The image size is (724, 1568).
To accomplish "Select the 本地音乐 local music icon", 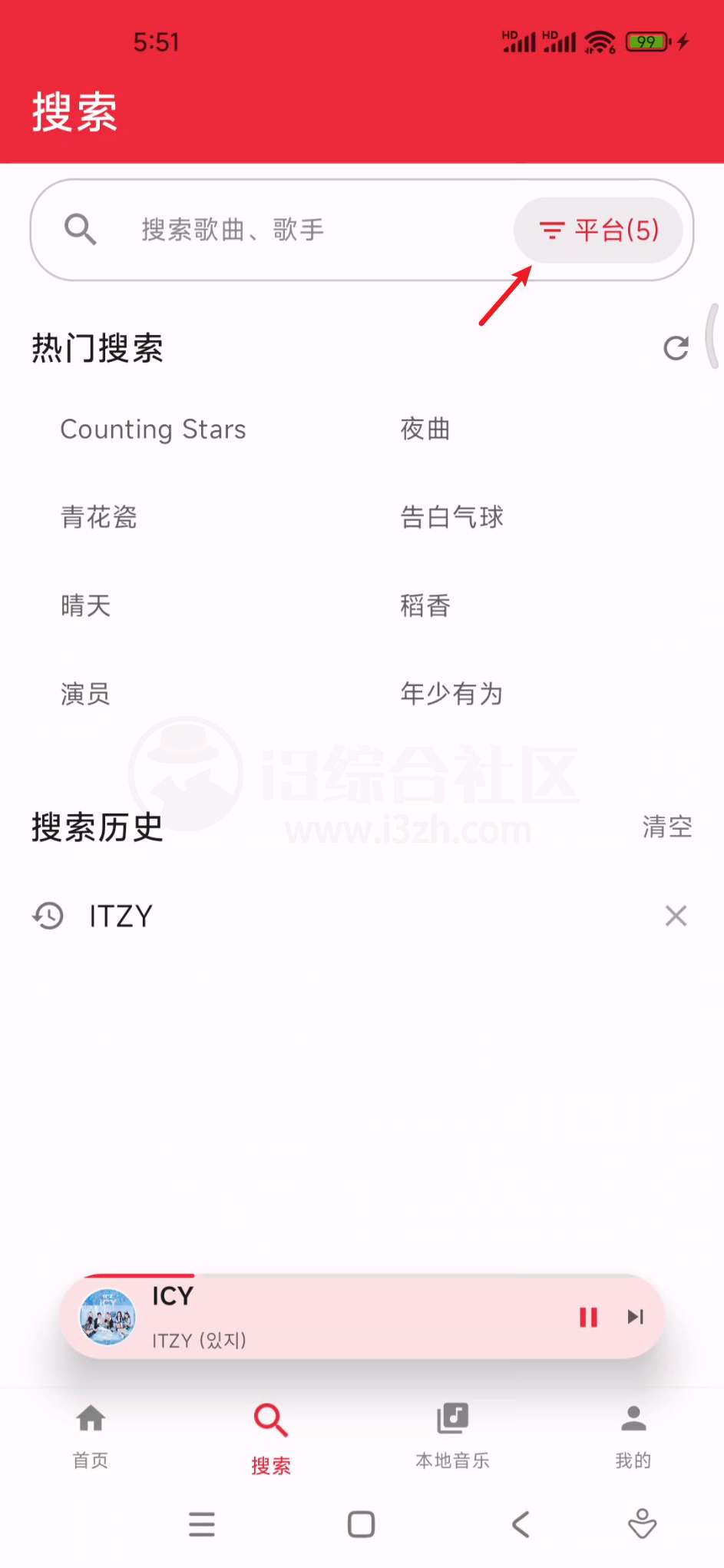I will pyautogui.click(x=451, y=1420).
